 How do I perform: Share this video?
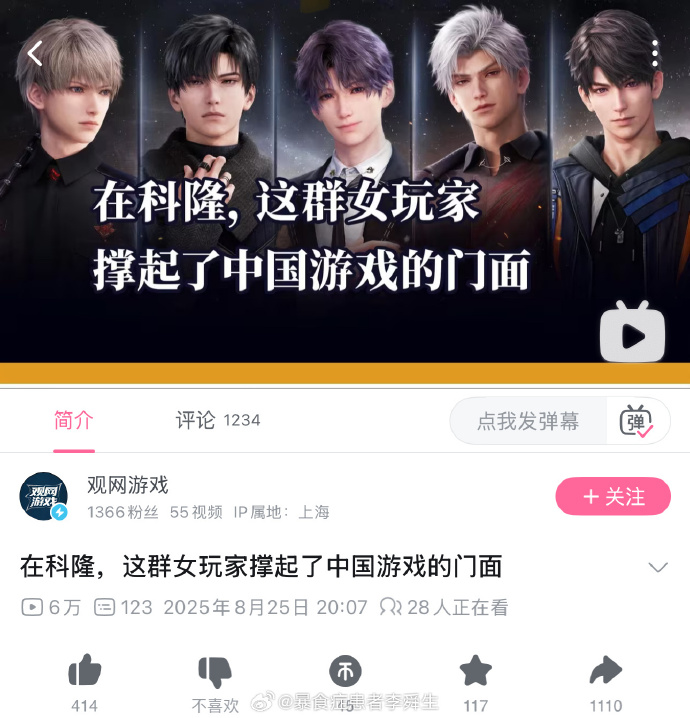605,671
